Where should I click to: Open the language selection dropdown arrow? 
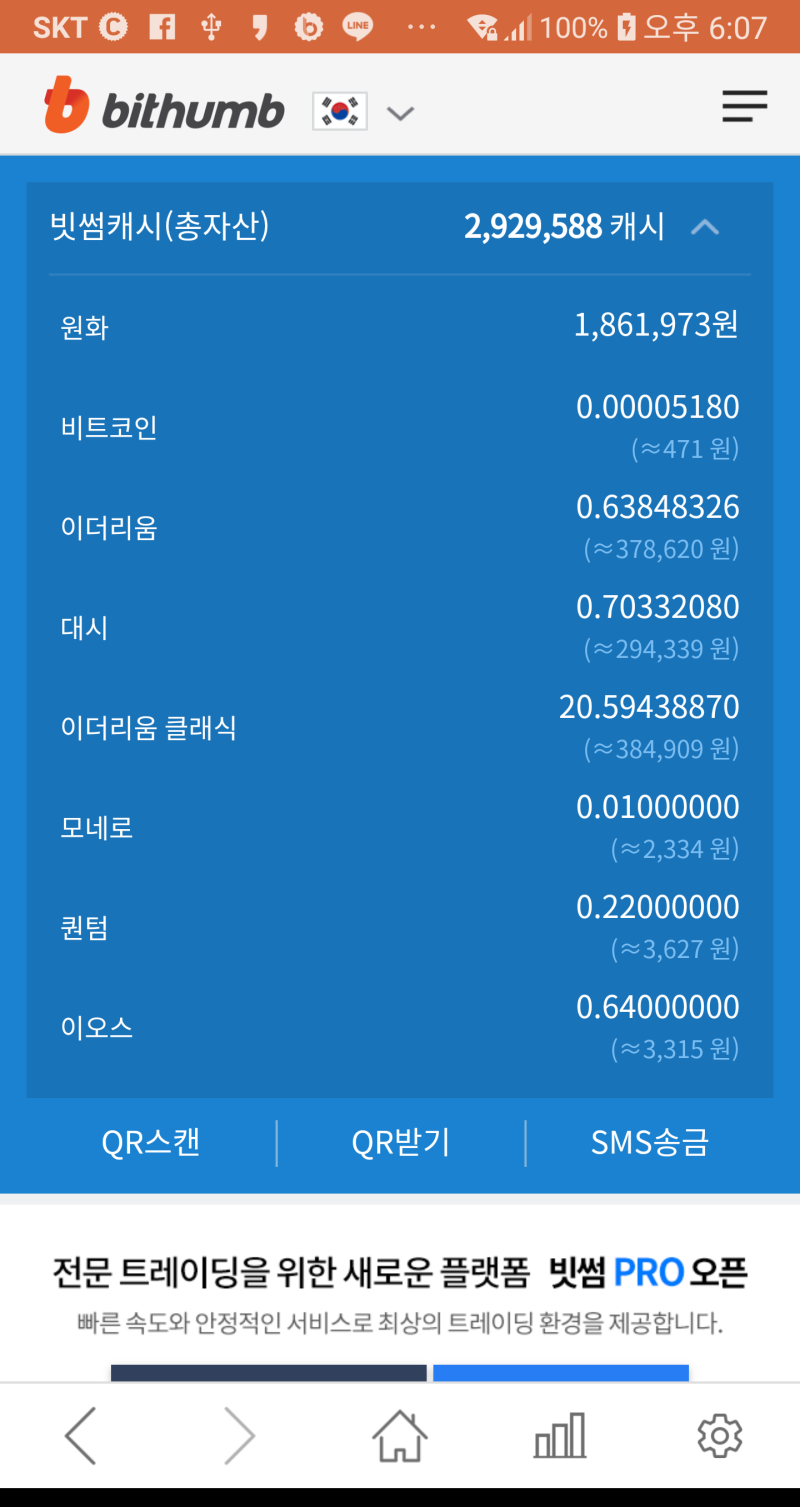400,113
